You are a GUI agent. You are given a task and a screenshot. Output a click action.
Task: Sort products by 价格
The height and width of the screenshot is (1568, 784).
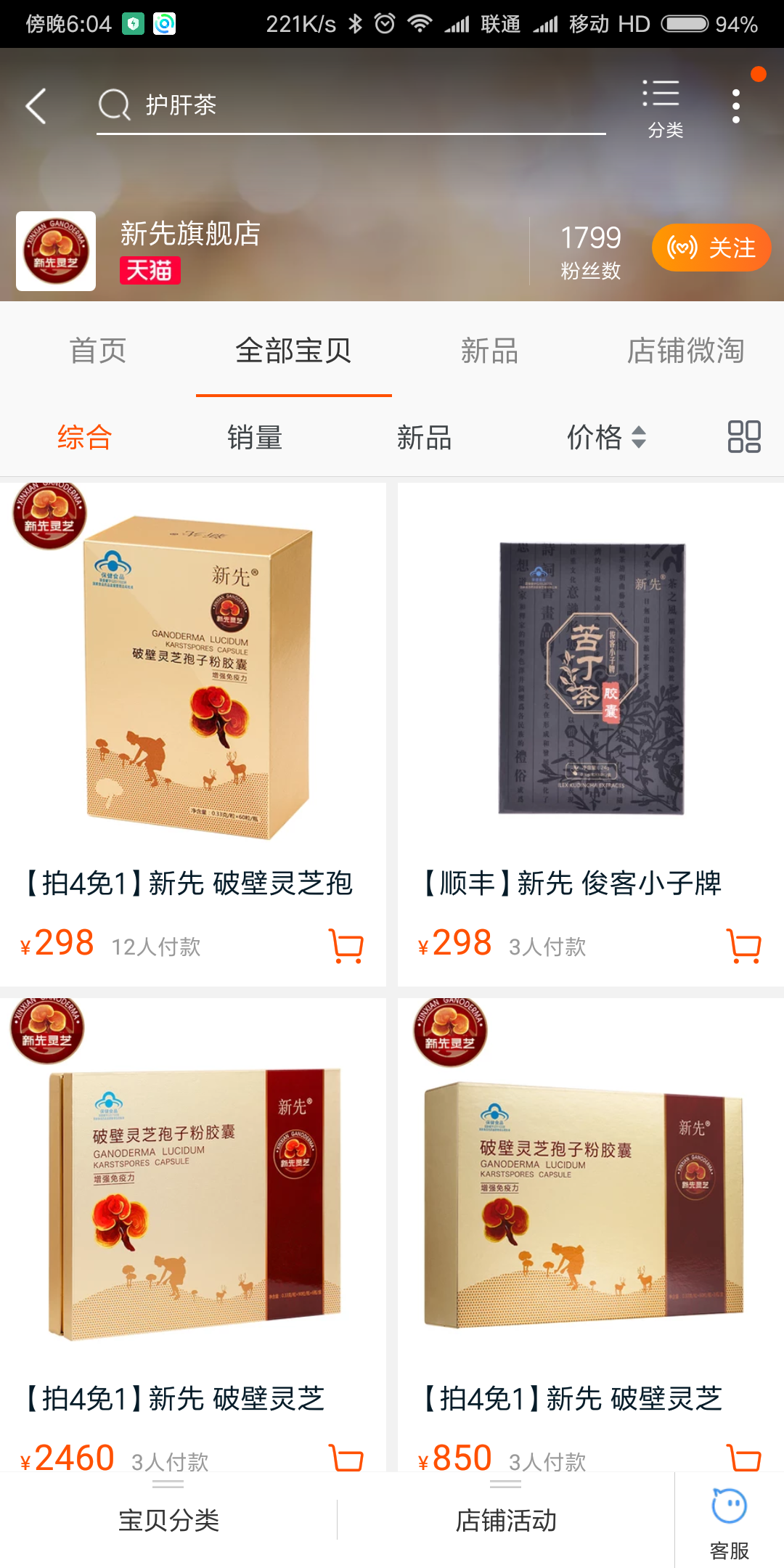tap(605, 438)
